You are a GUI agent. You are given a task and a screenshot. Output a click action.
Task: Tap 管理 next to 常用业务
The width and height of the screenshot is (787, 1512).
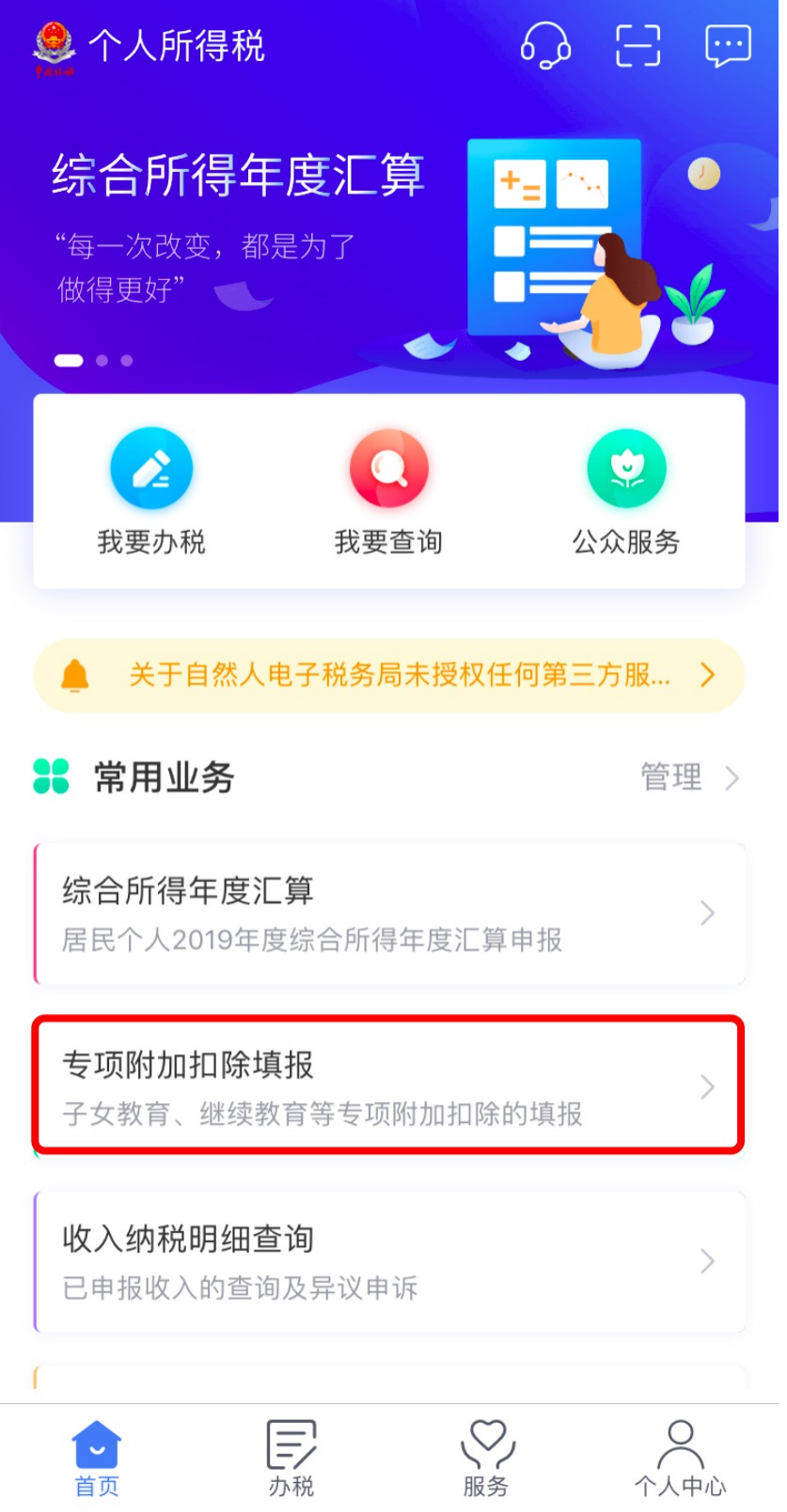(x=689, y=777)
